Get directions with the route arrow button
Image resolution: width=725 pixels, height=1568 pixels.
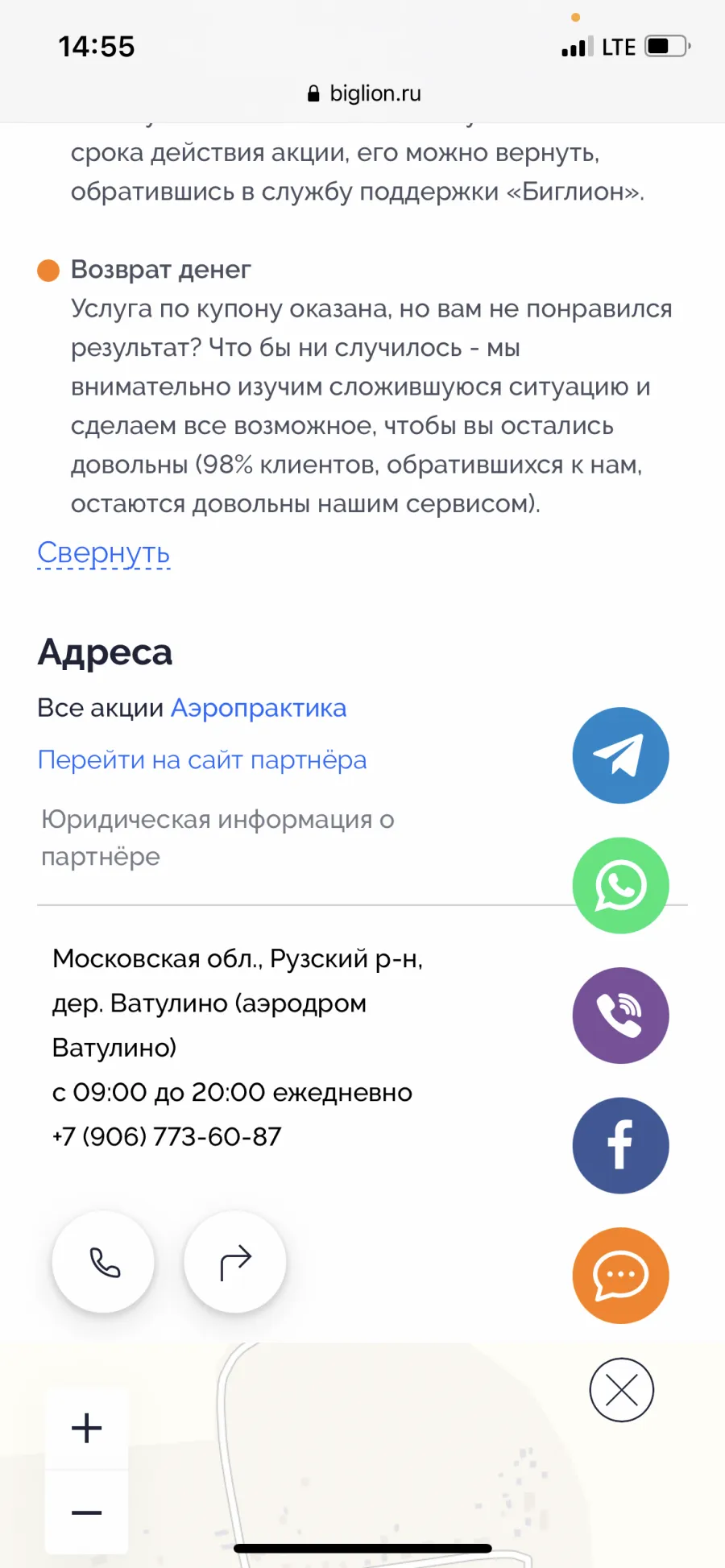point(235,1262)
